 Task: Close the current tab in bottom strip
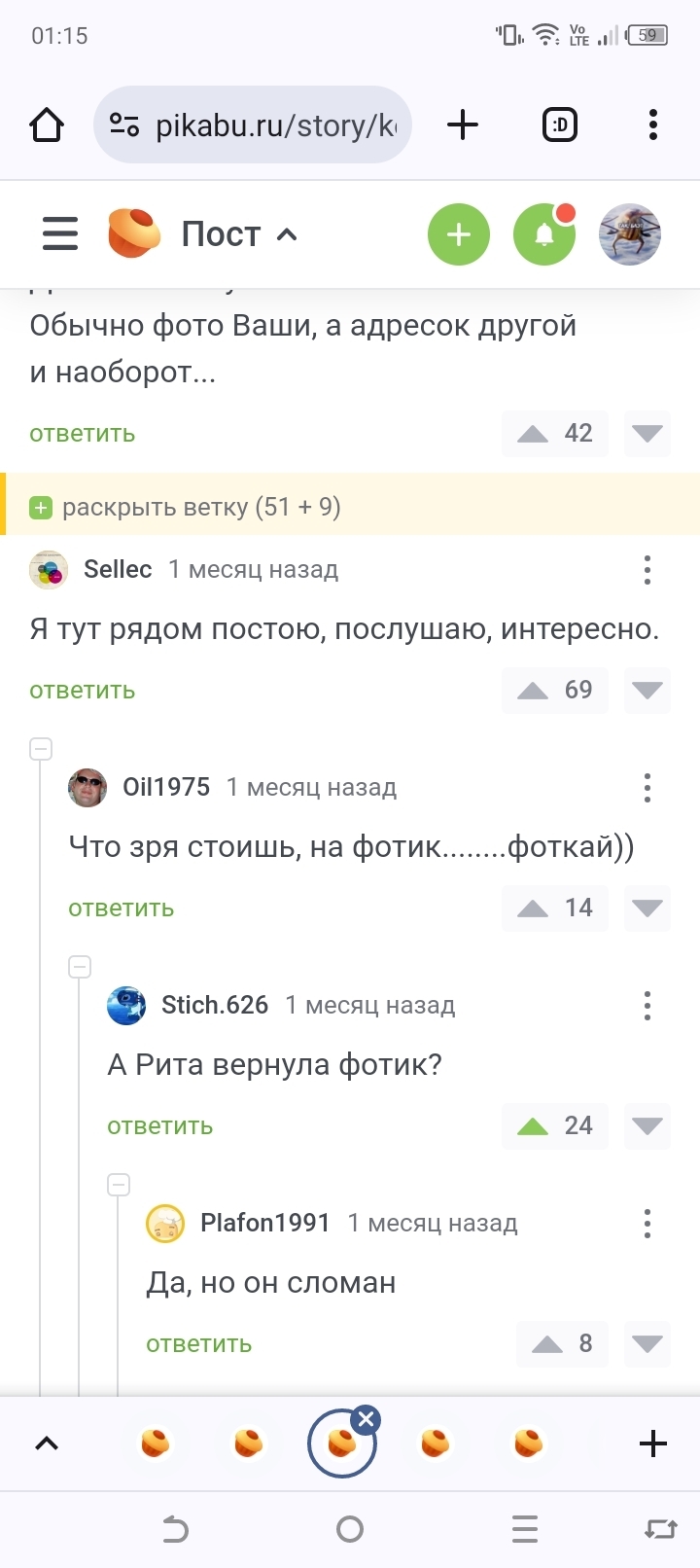pyautogui.click(x=367, y=1420)
